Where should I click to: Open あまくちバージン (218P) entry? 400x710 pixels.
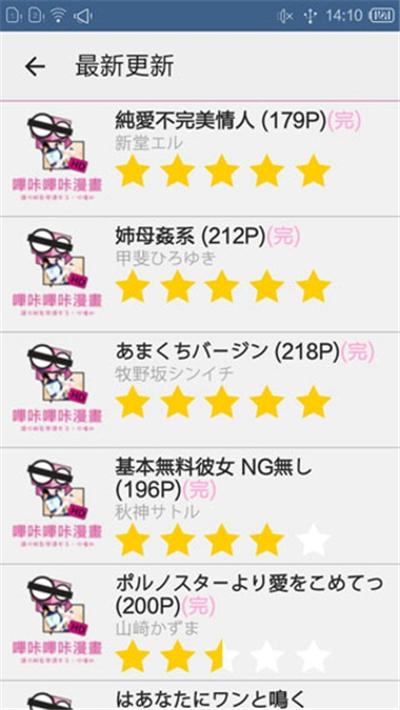[x=200, y=390]
